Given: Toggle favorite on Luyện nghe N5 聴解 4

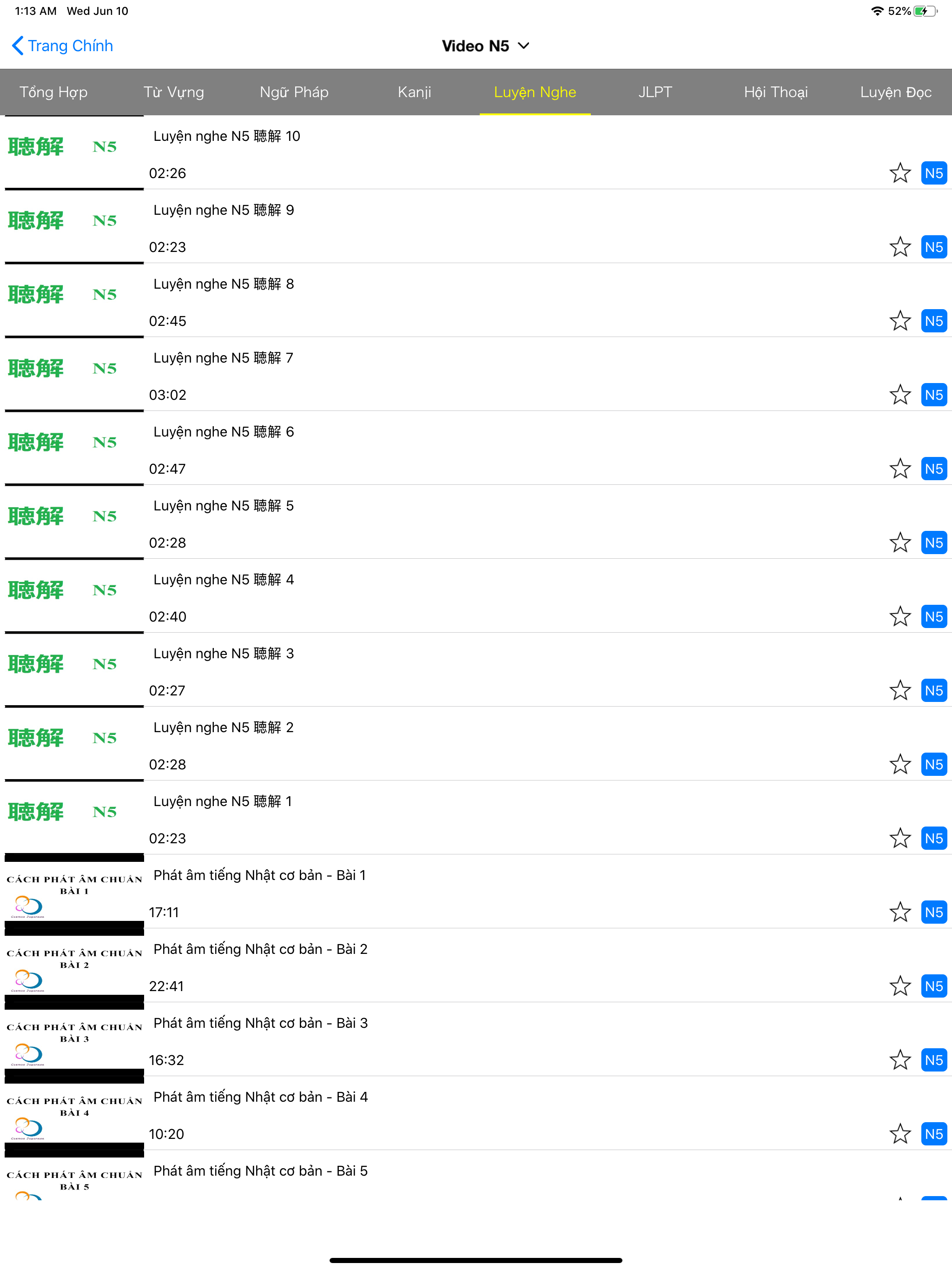Looking at the screenshot, I should click(x=900, y=616).
